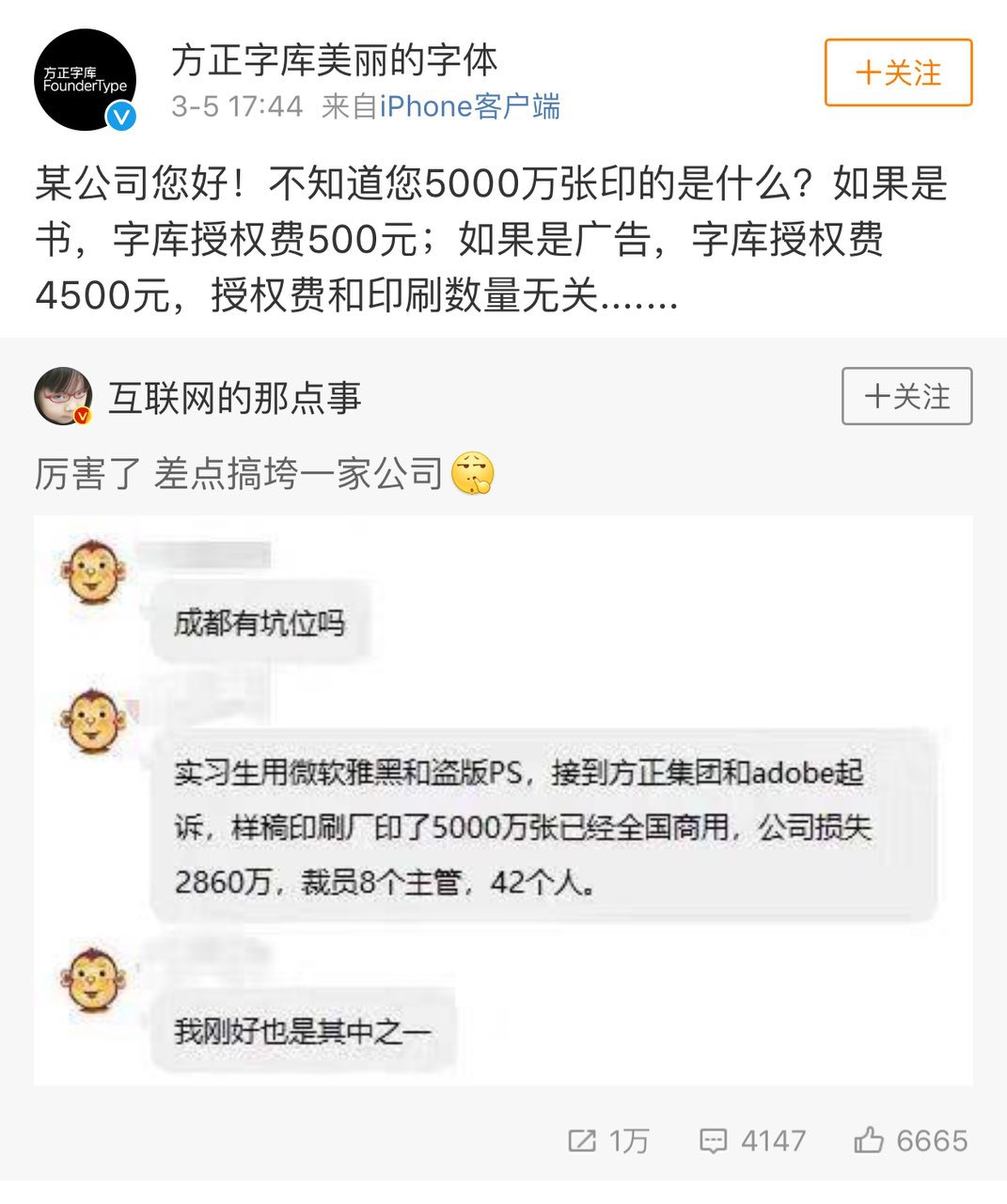Open the 4147 comments
The width and height of the screenshot is (1007, 1204).
753,1141
